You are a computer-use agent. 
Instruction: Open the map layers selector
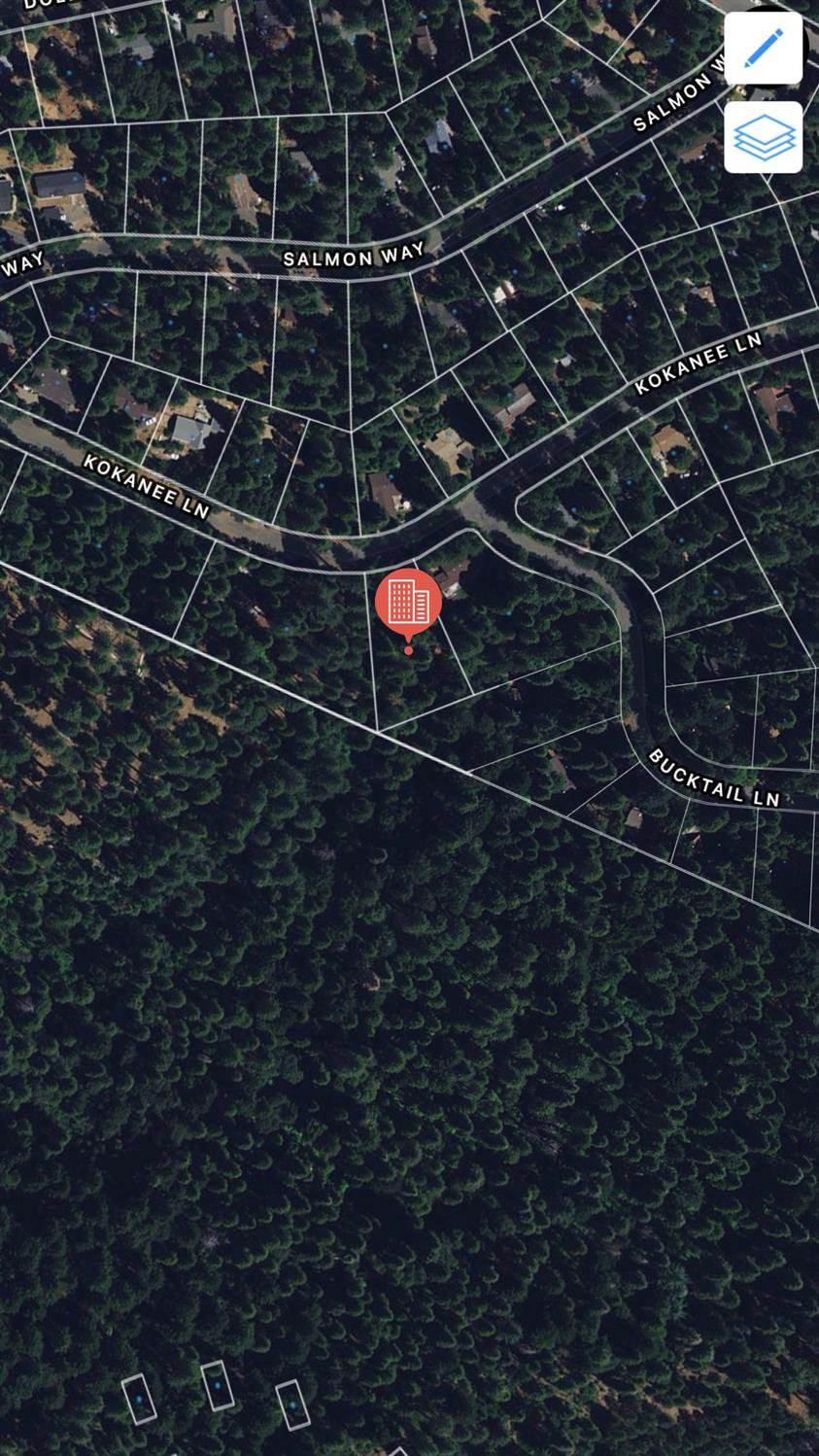coord(763,137)
